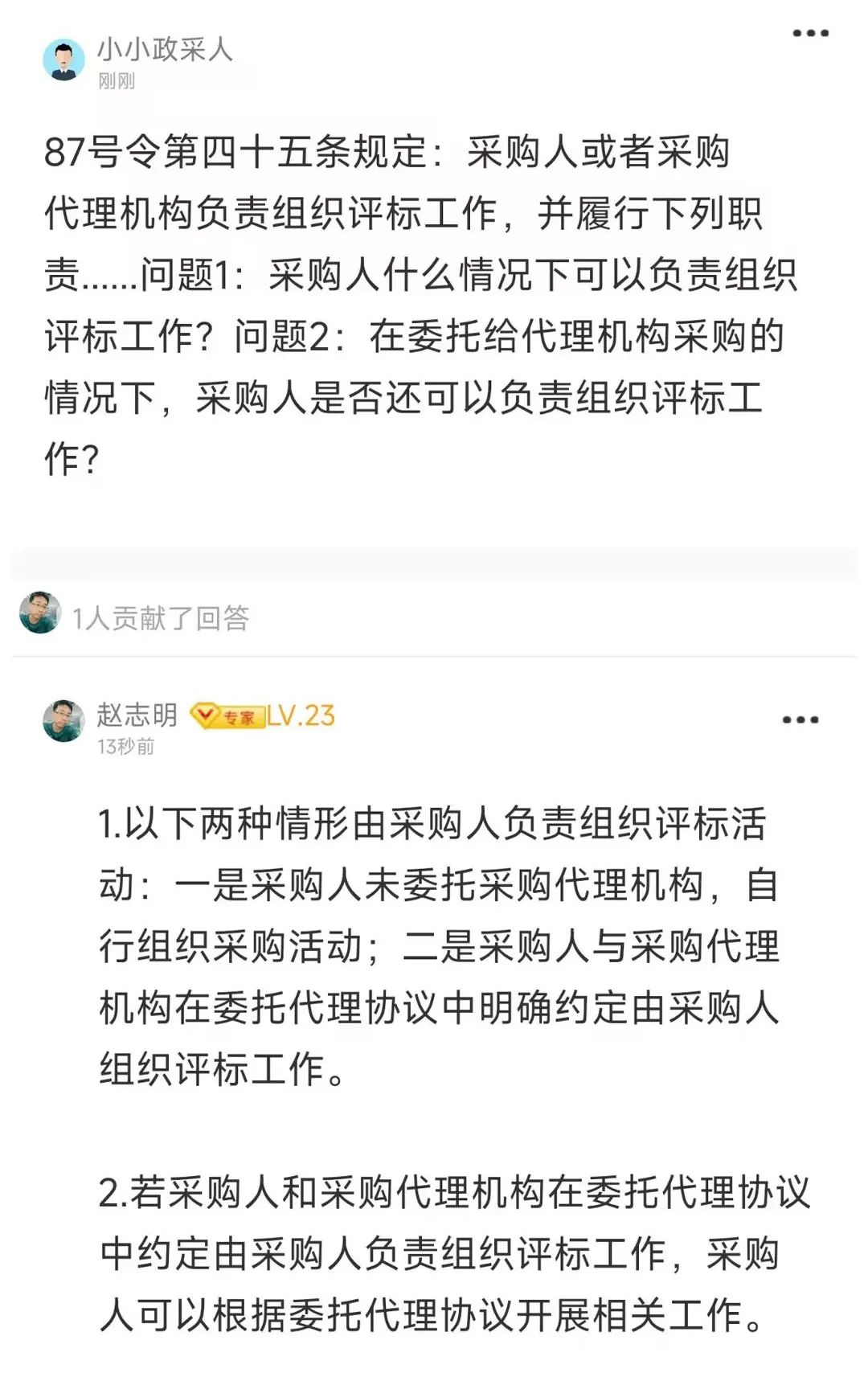This screenshot has height=1377, width=868.
Task: Open overflow menu on 赵志明's answer
Action: [x=800, y=720]
